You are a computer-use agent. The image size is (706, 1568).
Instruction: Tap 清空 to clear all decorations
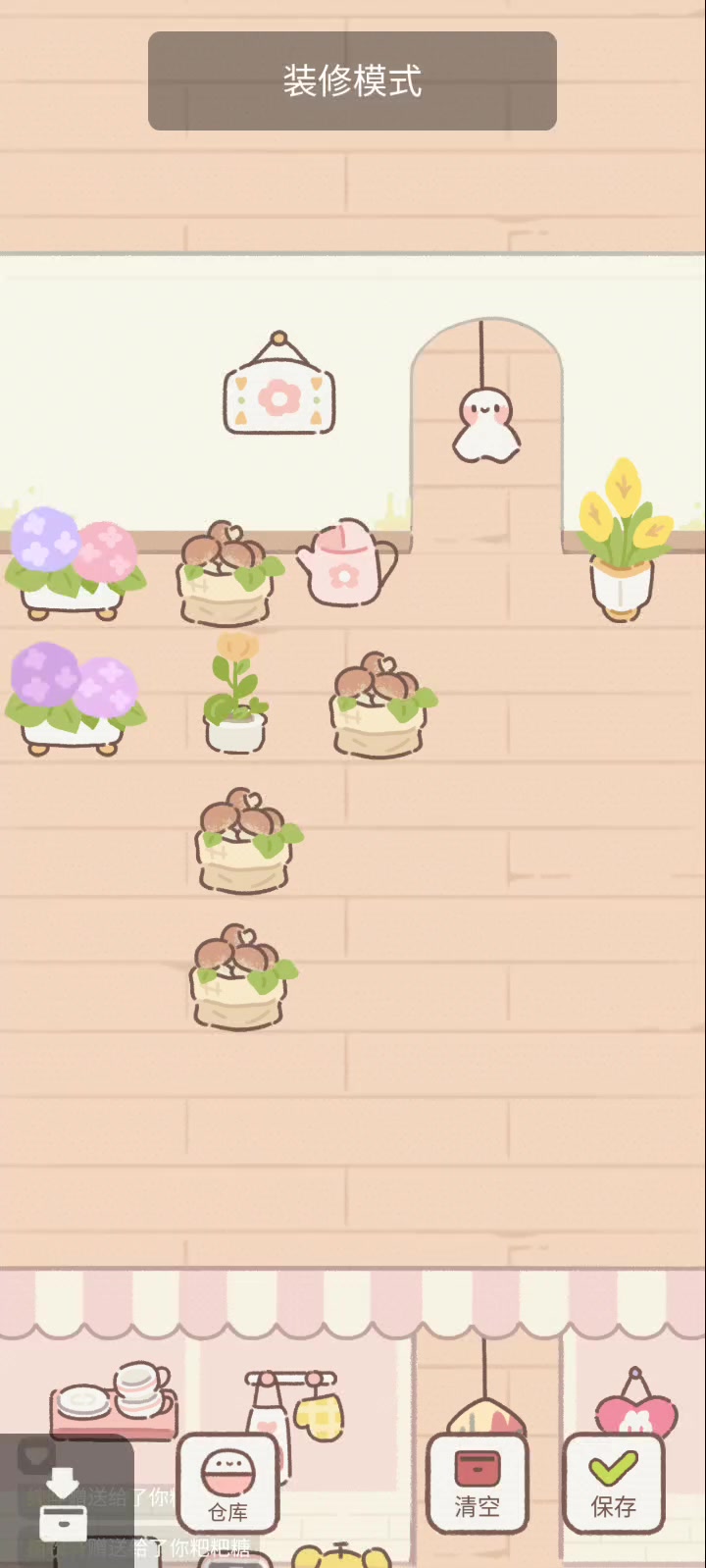coord(478,1484)
